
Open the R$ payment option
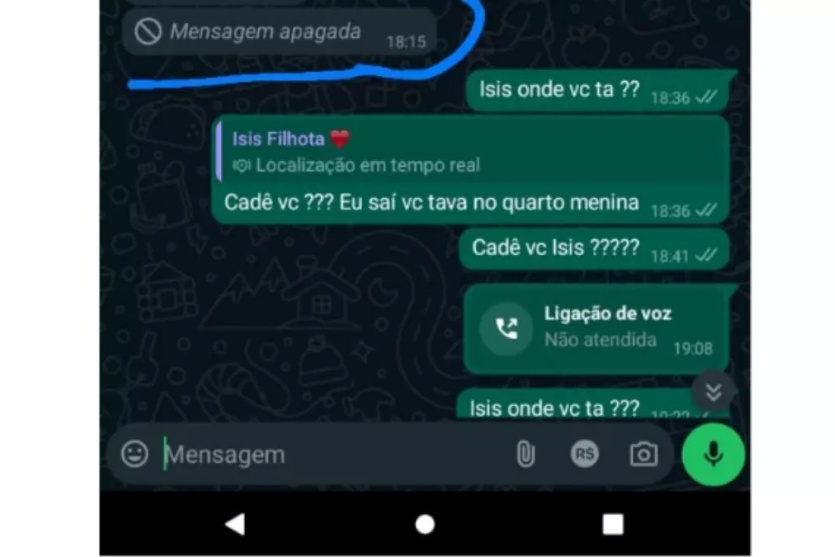tap(585, 454)
